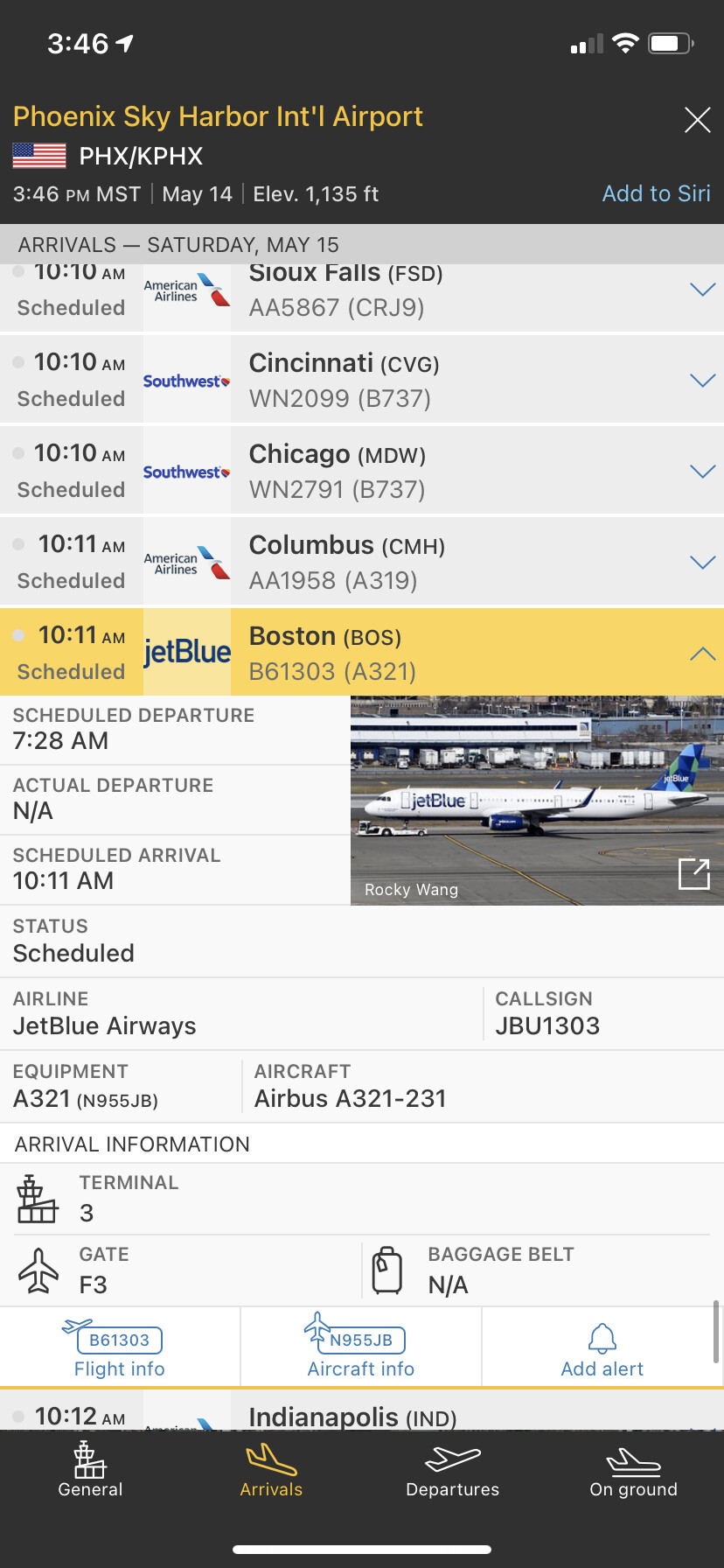Switch to the Departures tab
Image resolution: width=724 pixels, height=1568 pixels.
tap(452, 1472)
